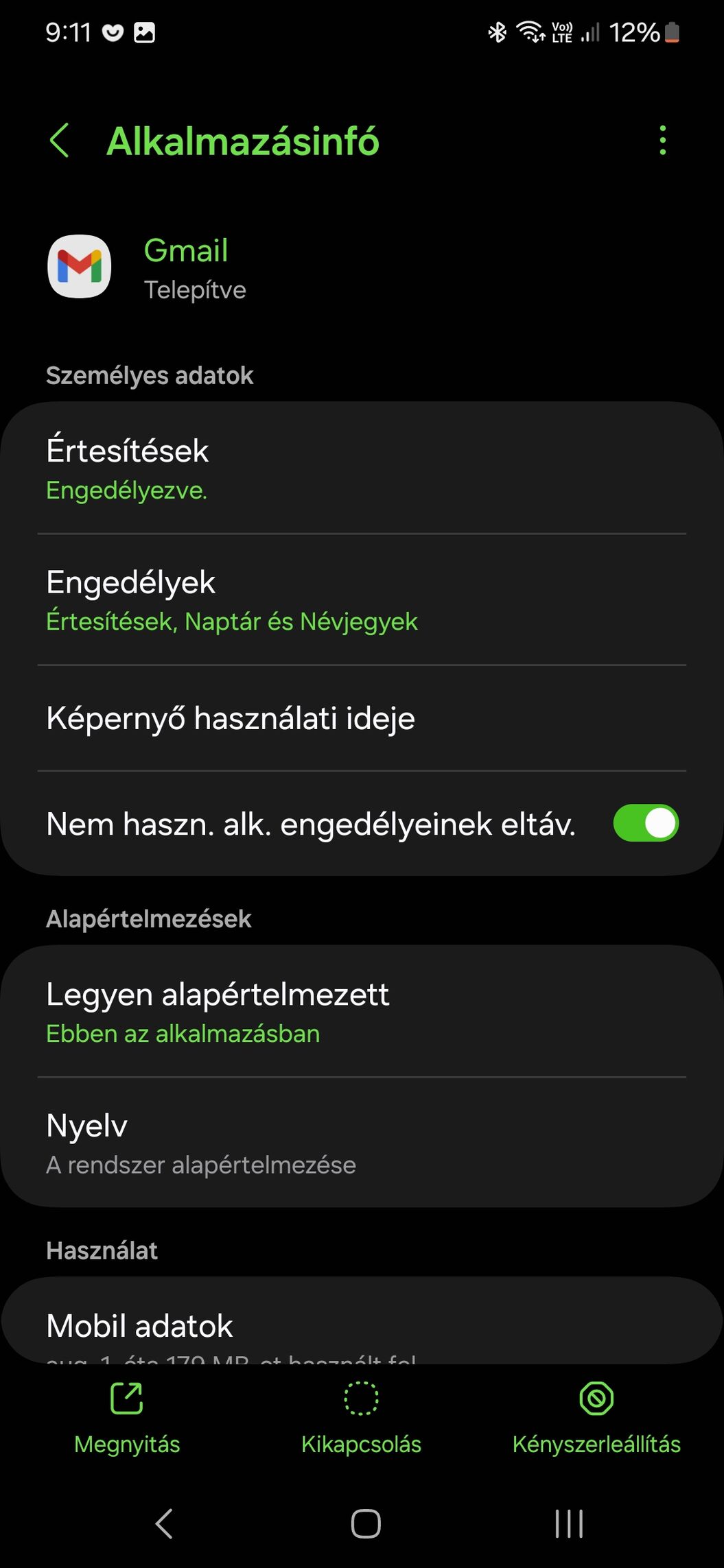724x1568 pixels.
Task: Go back from Alkalmazásinfó screen
Action: (x=60, y=141)
